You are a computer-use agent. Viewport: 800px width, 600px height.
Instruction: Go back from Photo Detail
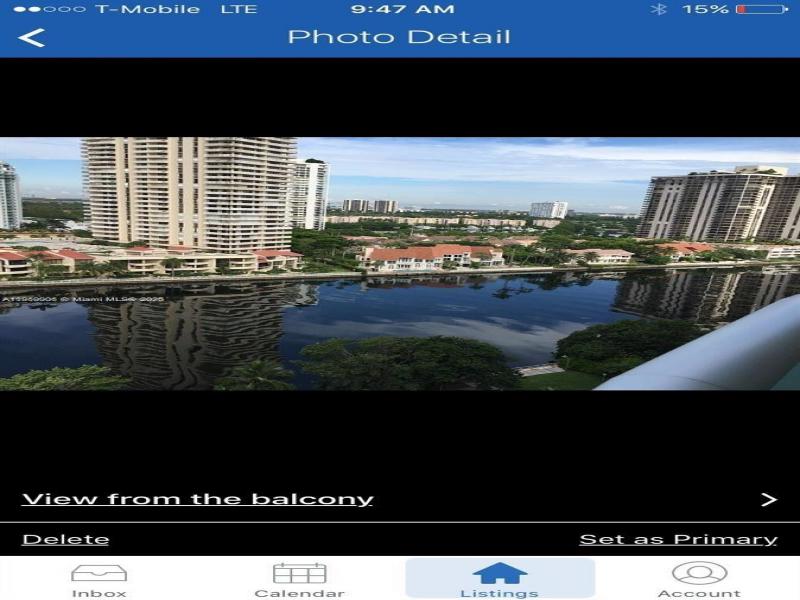click(x=32, y=38)
